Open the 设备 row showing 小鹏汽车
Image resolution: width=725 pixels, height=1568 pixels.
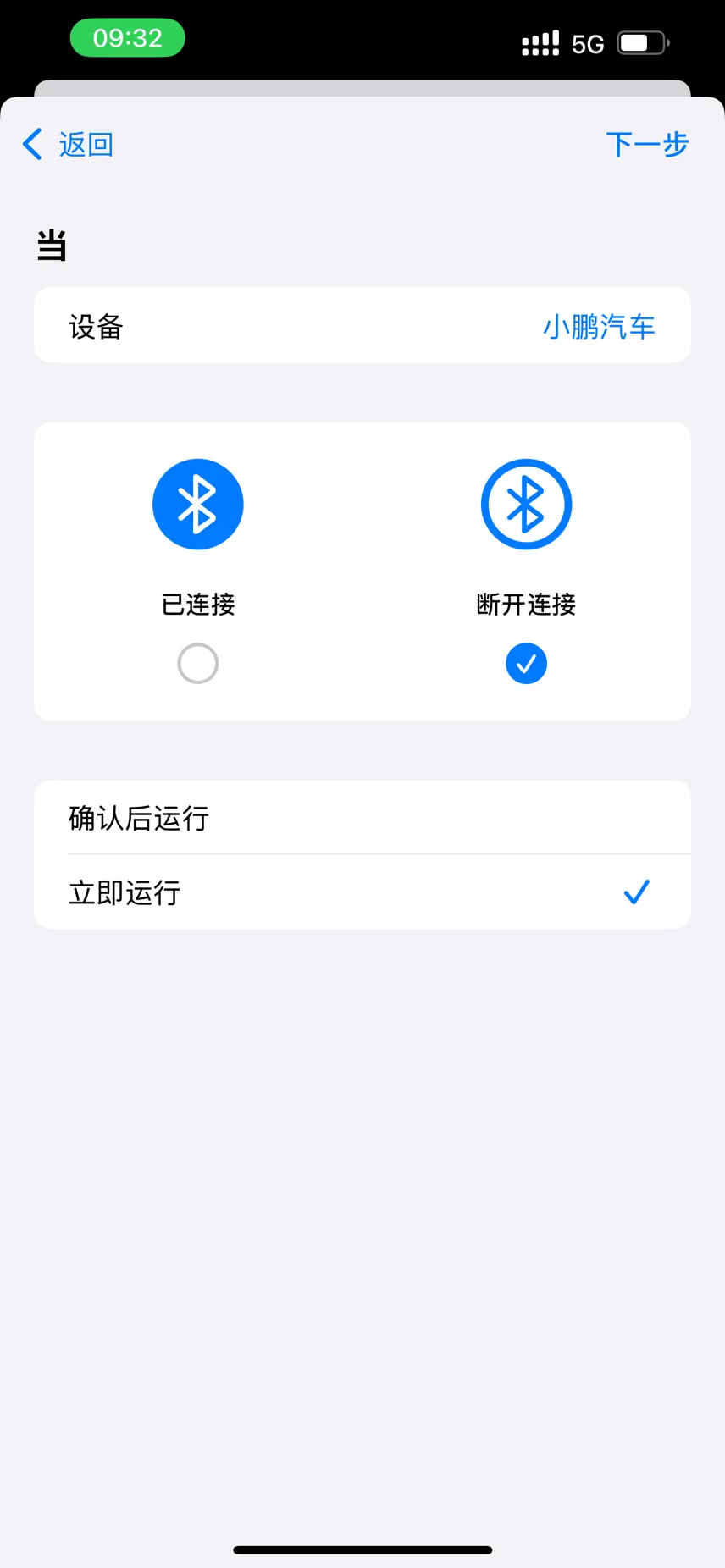tap(362, 326)
